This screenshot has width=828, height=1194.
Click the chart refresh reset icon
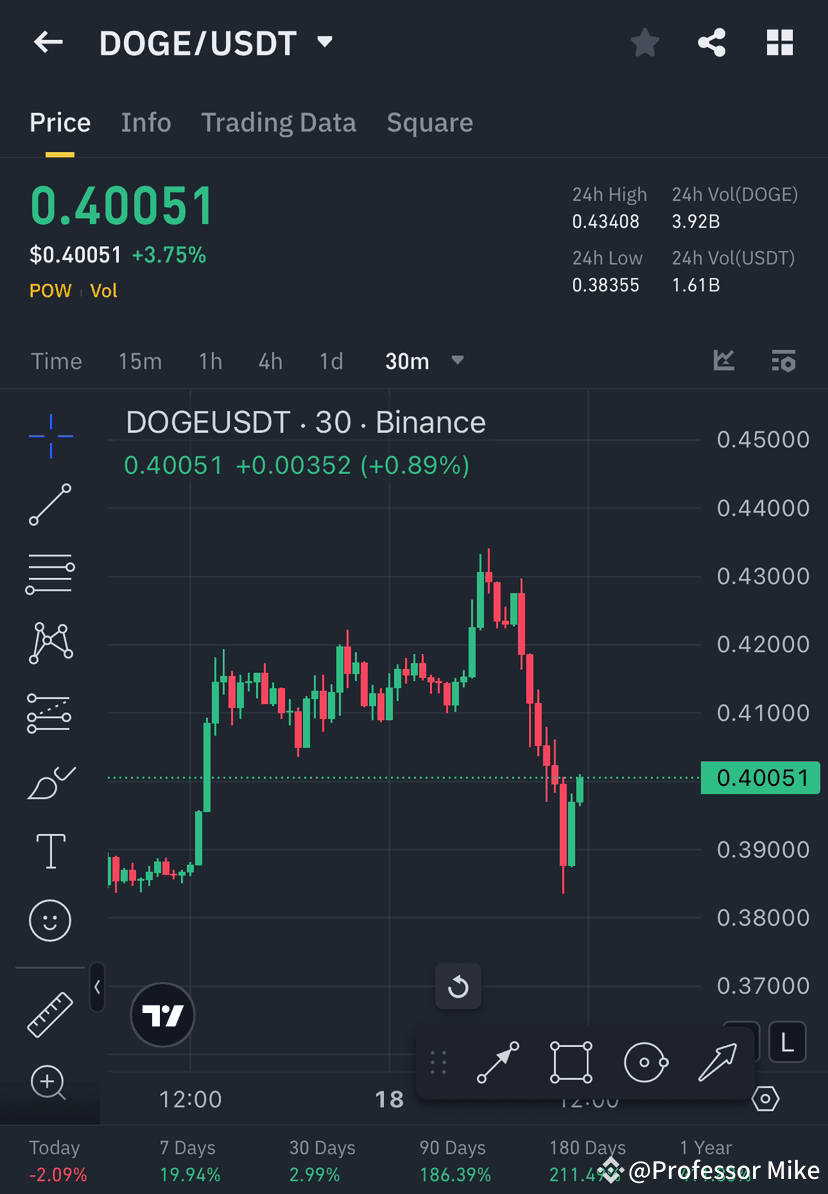tap(458, 986)
